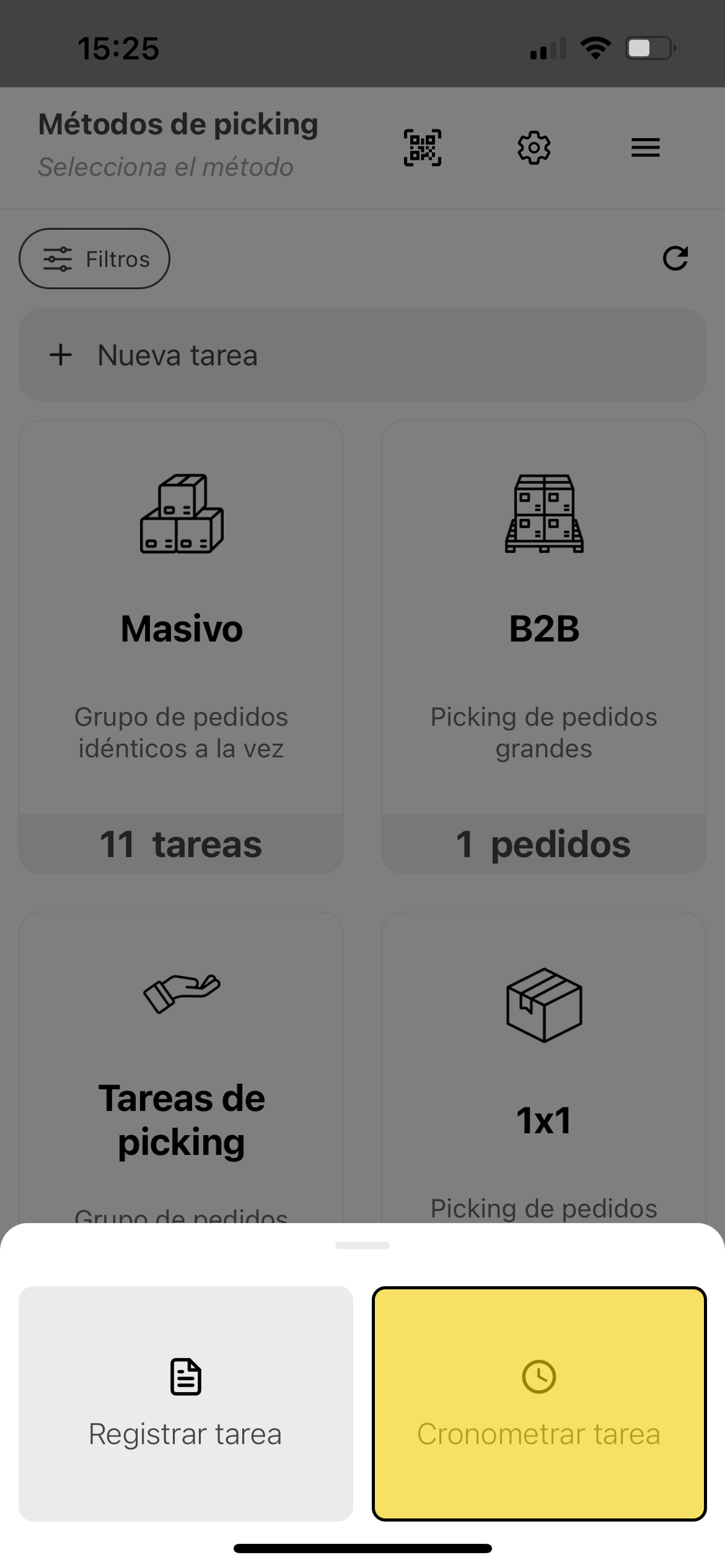Open the hamburger menu
The height and width of the screenshot is (1568, 725).
[645, 147]
